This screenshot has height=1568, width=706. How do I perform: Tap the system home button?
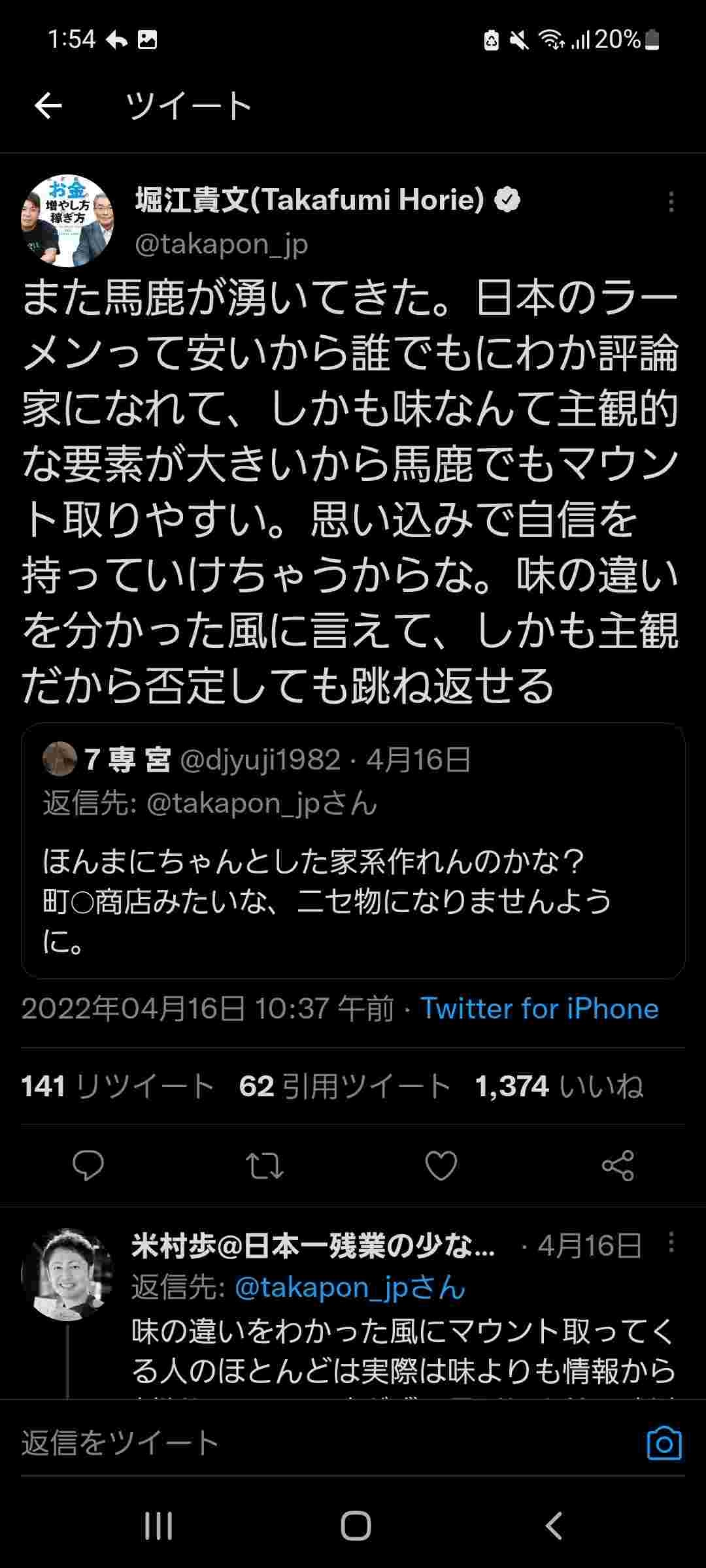(x=356, y=1527)
